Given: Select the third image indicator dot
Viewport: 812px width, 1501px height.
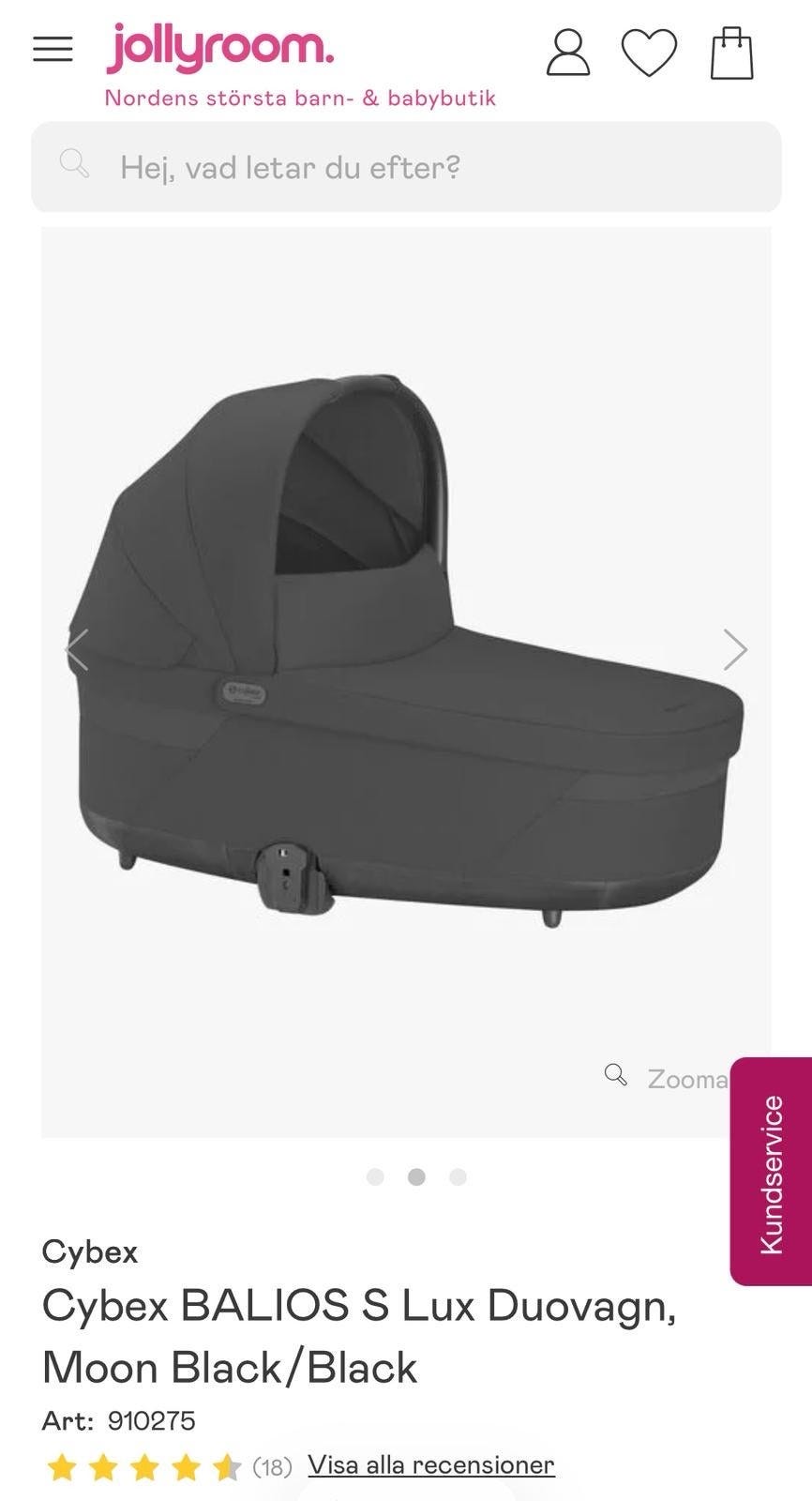Looking at the screenshot, I should pyautogui.click(x=458, y=1176).
